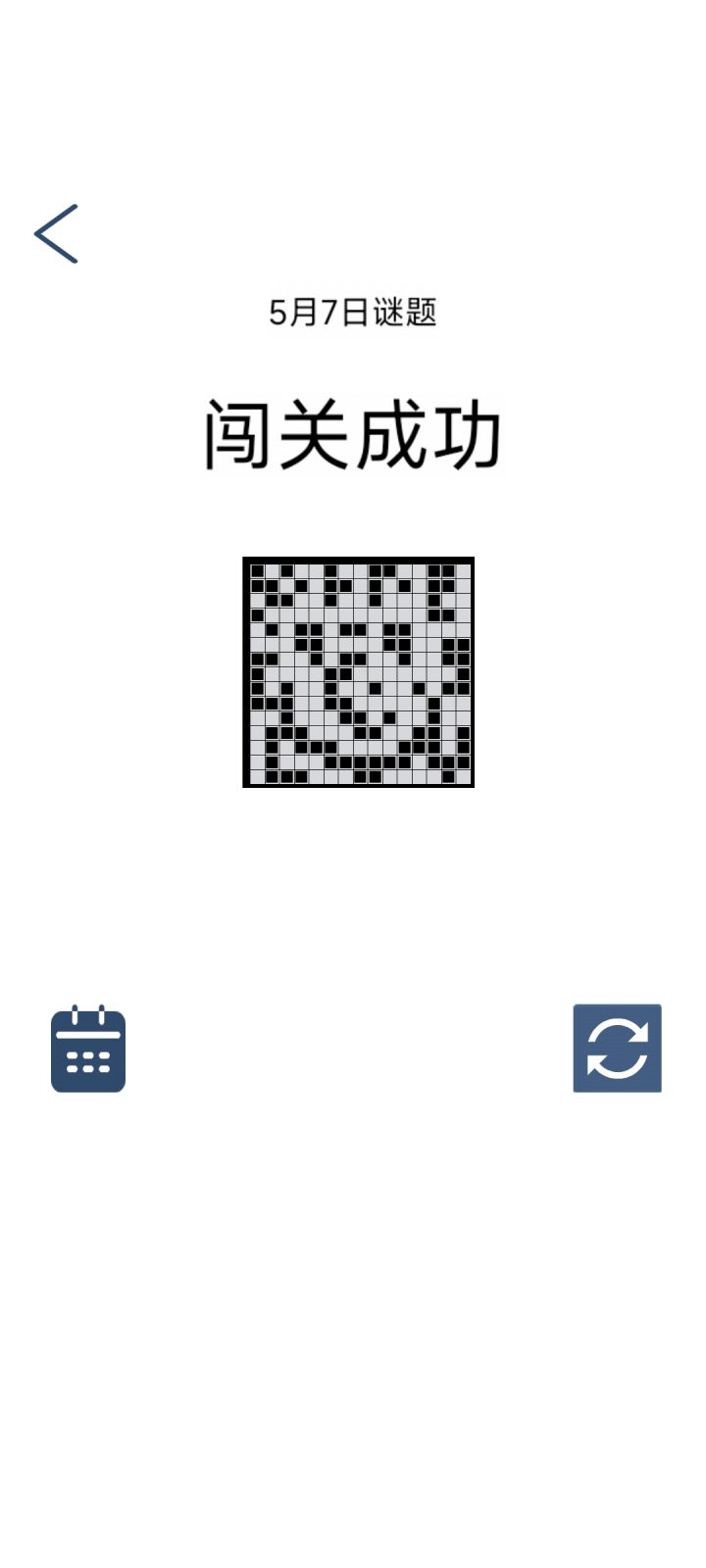Image resolution: width=706 pixels, height=1568 pixels.
Task: Go back using the arrow icon
Action: click(56, 234)
